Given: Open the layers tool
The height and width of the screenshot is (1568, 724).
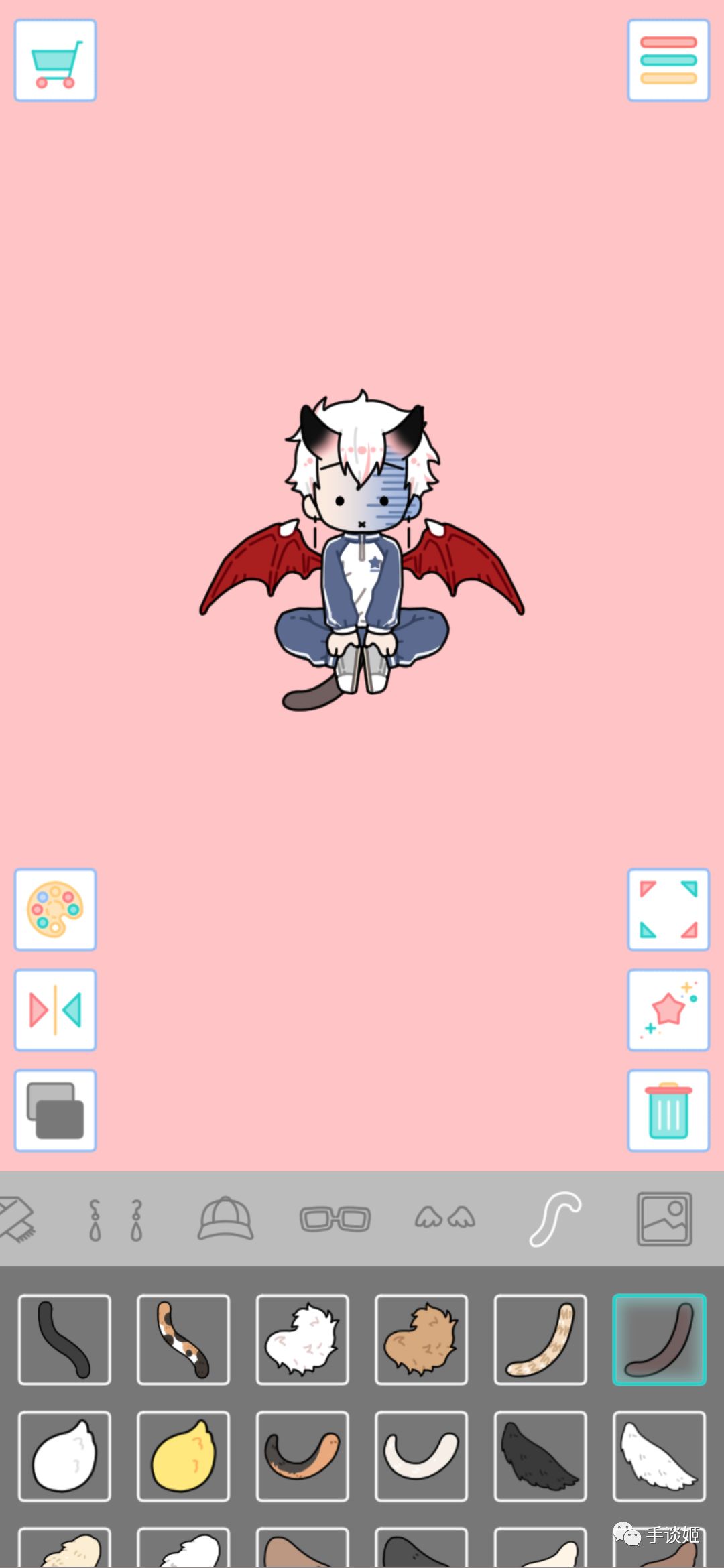Looking at the screenshot, I should coord(55,1110).
